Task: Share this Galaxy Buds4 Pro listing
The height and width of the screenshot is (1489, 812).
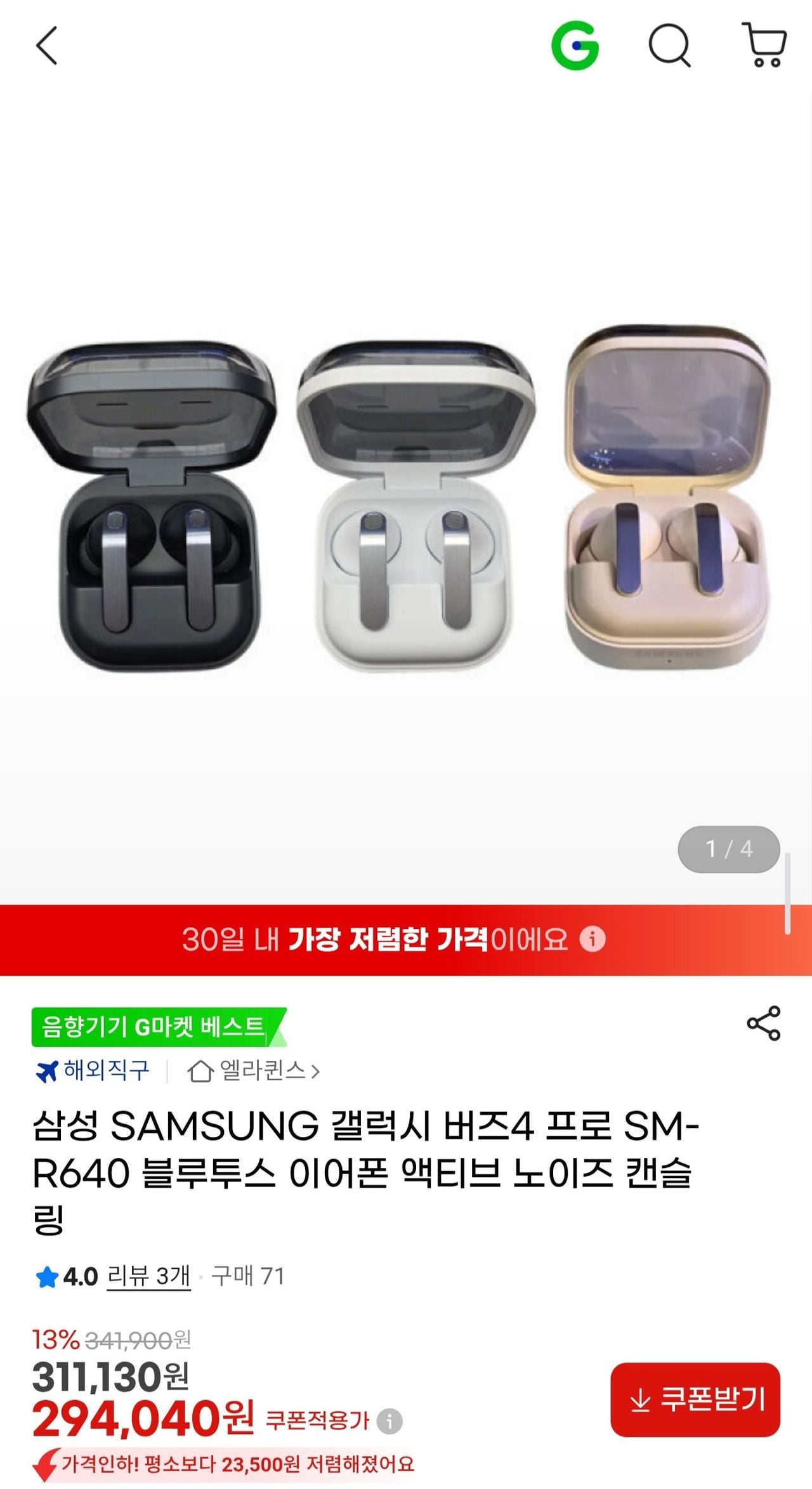Action: coord(763,1023)
